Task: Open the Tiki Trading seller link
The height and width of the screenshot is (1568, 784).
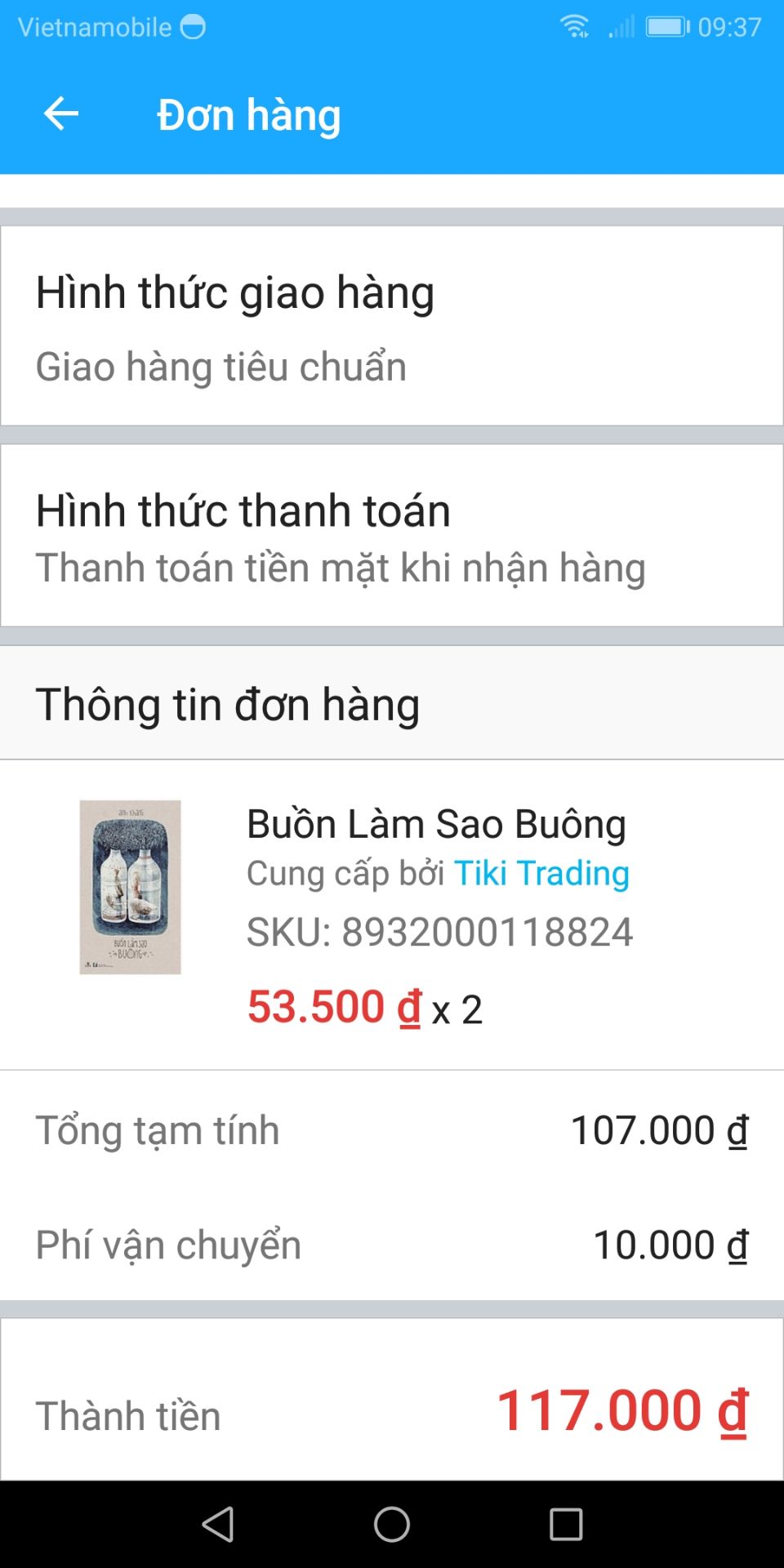Action: 541,873
